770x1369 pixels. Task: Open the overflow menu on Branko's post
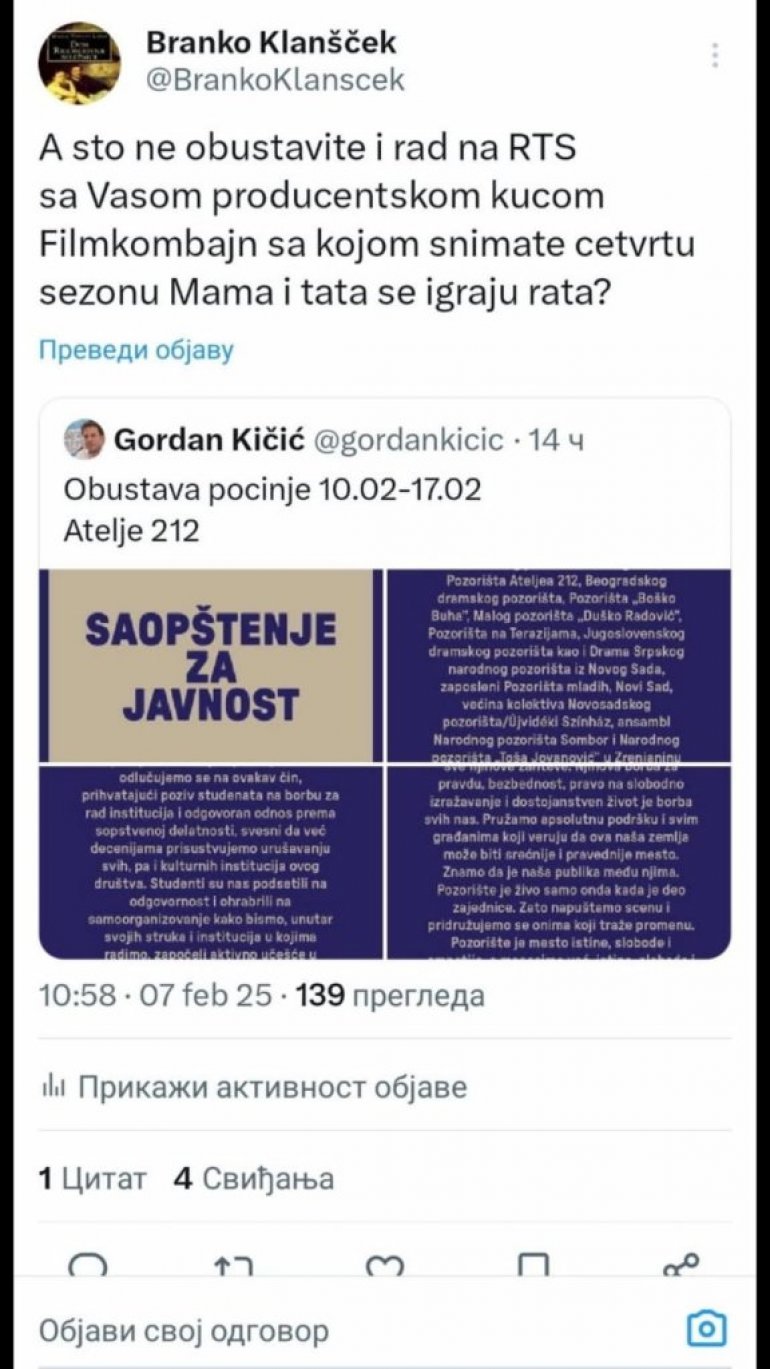tap(714, 56)
